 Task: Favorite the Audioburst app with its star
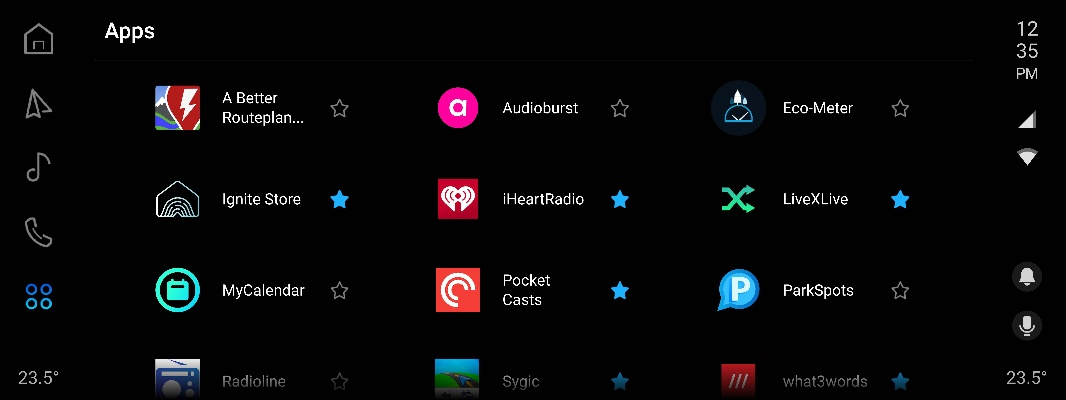click(620, 108)
